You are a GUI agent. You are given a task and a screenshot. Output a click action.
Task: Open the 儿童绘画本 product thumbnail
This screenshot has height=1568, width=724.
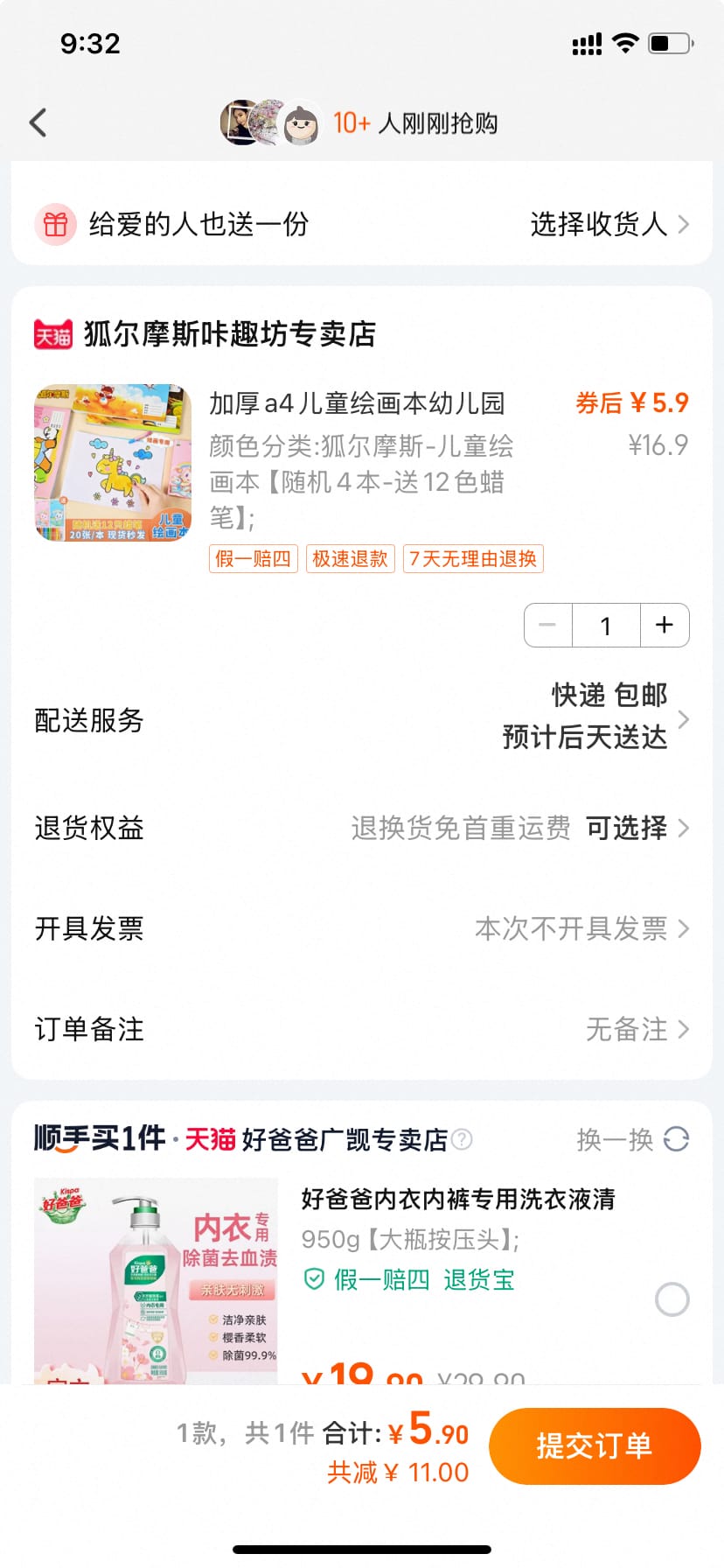coord(113,463)
